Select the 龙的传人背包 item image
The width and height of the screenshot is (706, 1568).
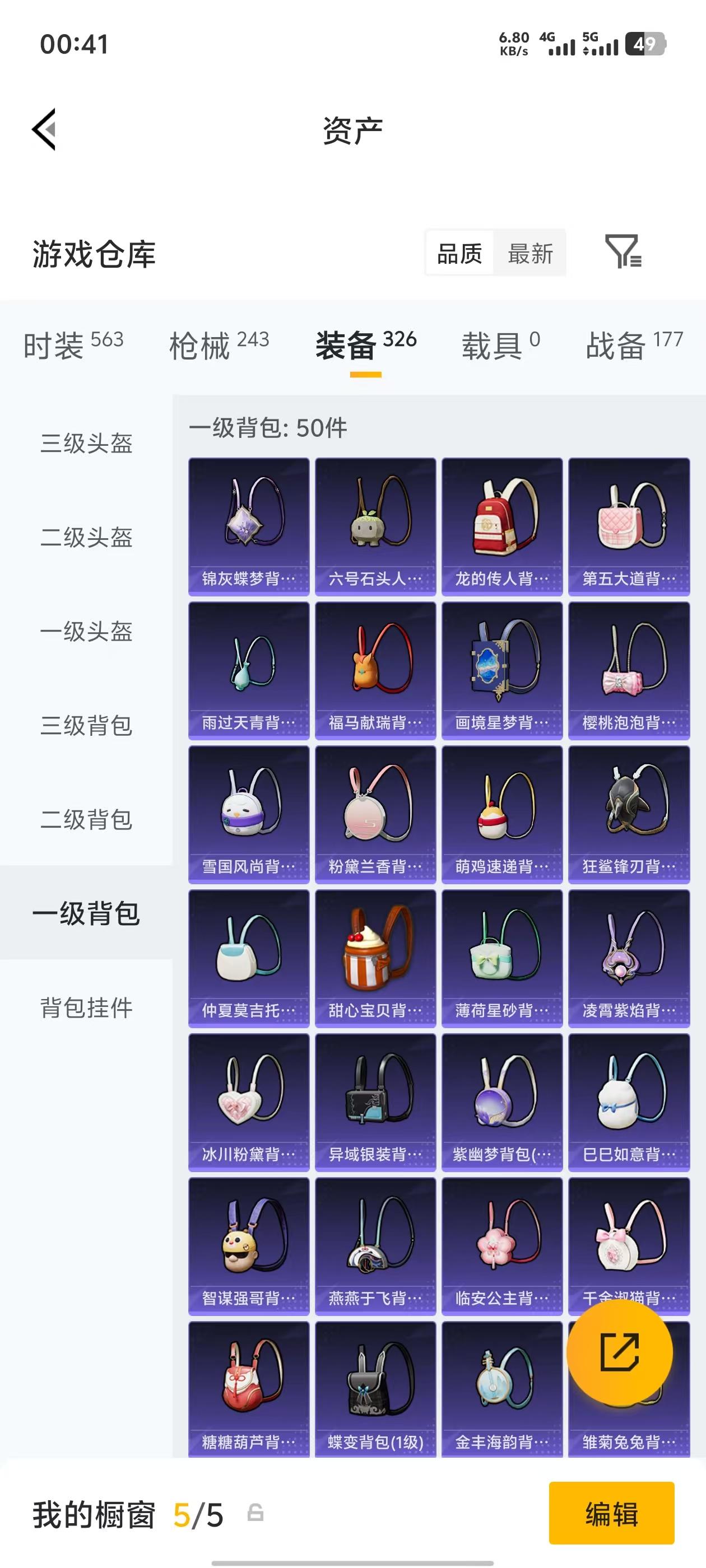(x=502, y=524)
